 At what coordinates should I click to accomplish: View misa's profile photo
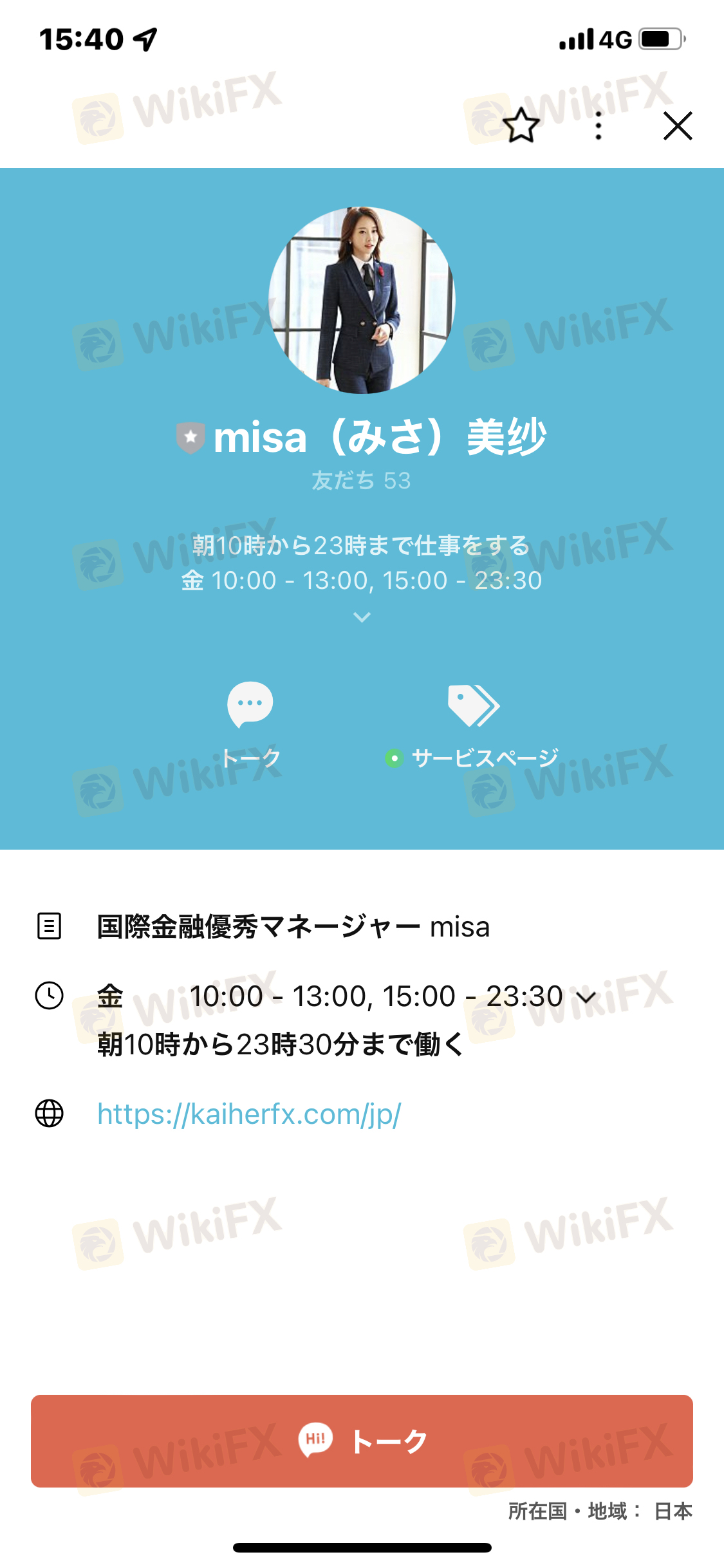(362, 300)
